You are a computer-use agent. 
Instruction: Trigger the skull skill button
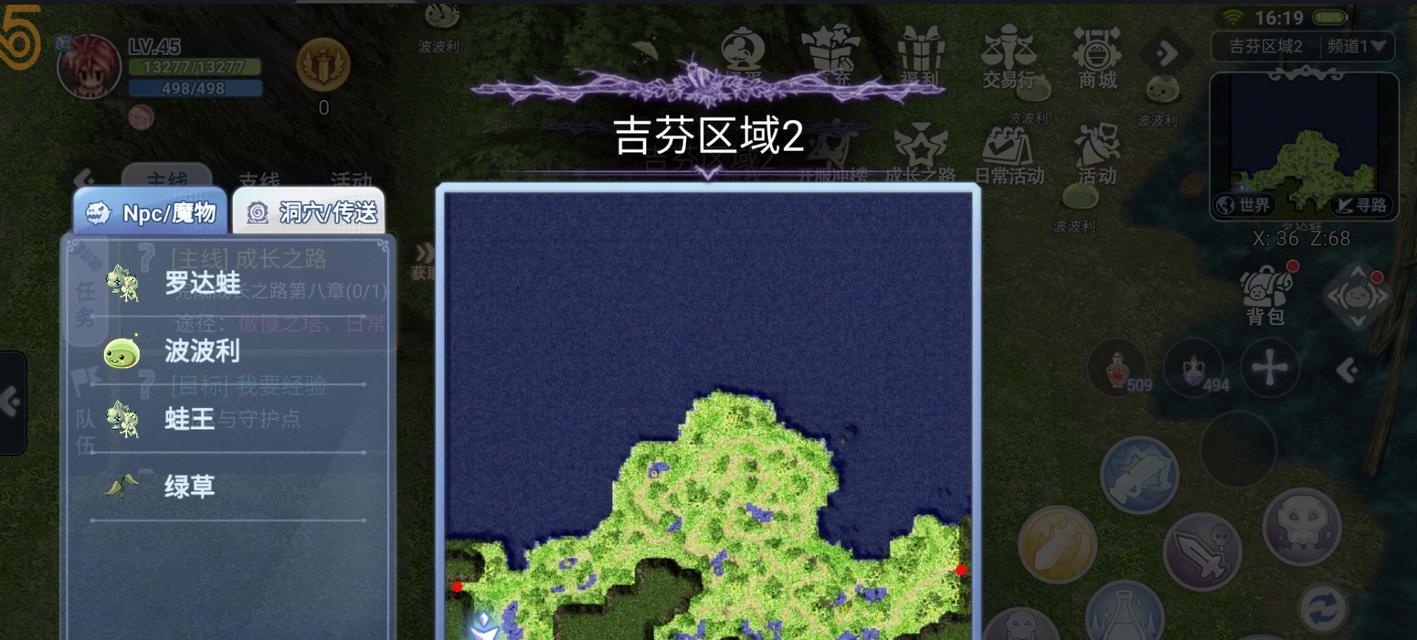[1301, 525]
